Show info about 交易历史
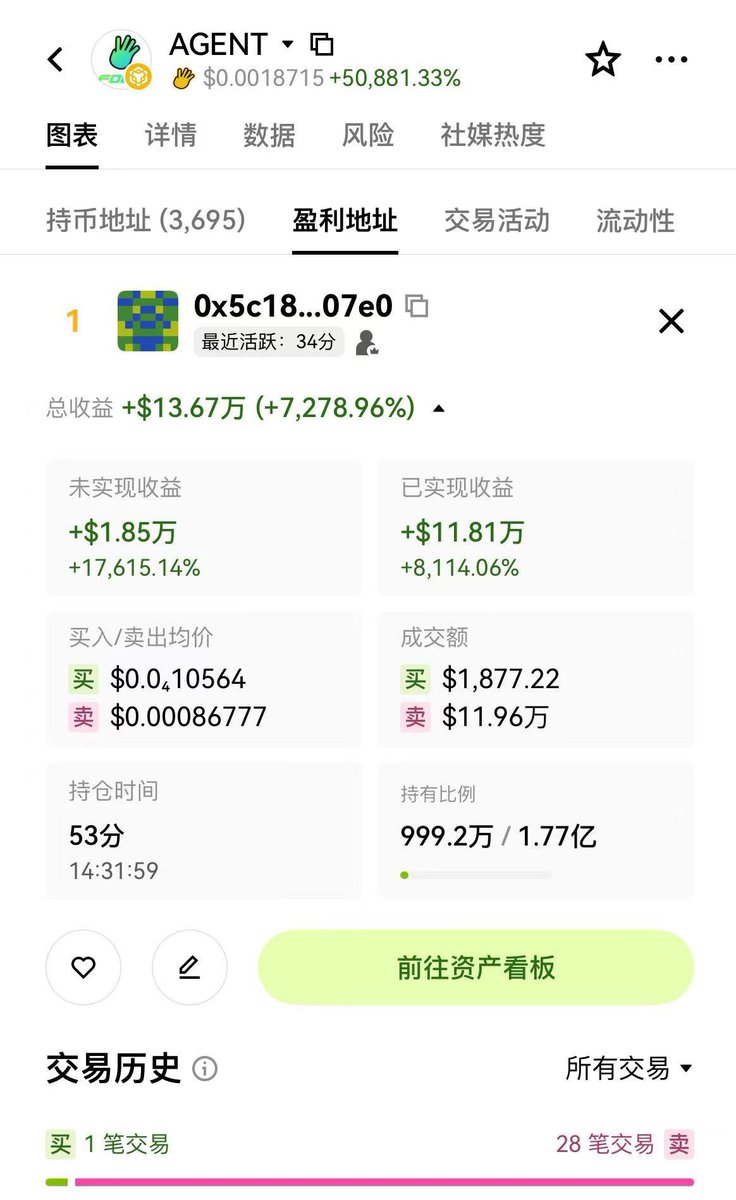Screen dimensions: 736x1200 tap(204, 1069)
